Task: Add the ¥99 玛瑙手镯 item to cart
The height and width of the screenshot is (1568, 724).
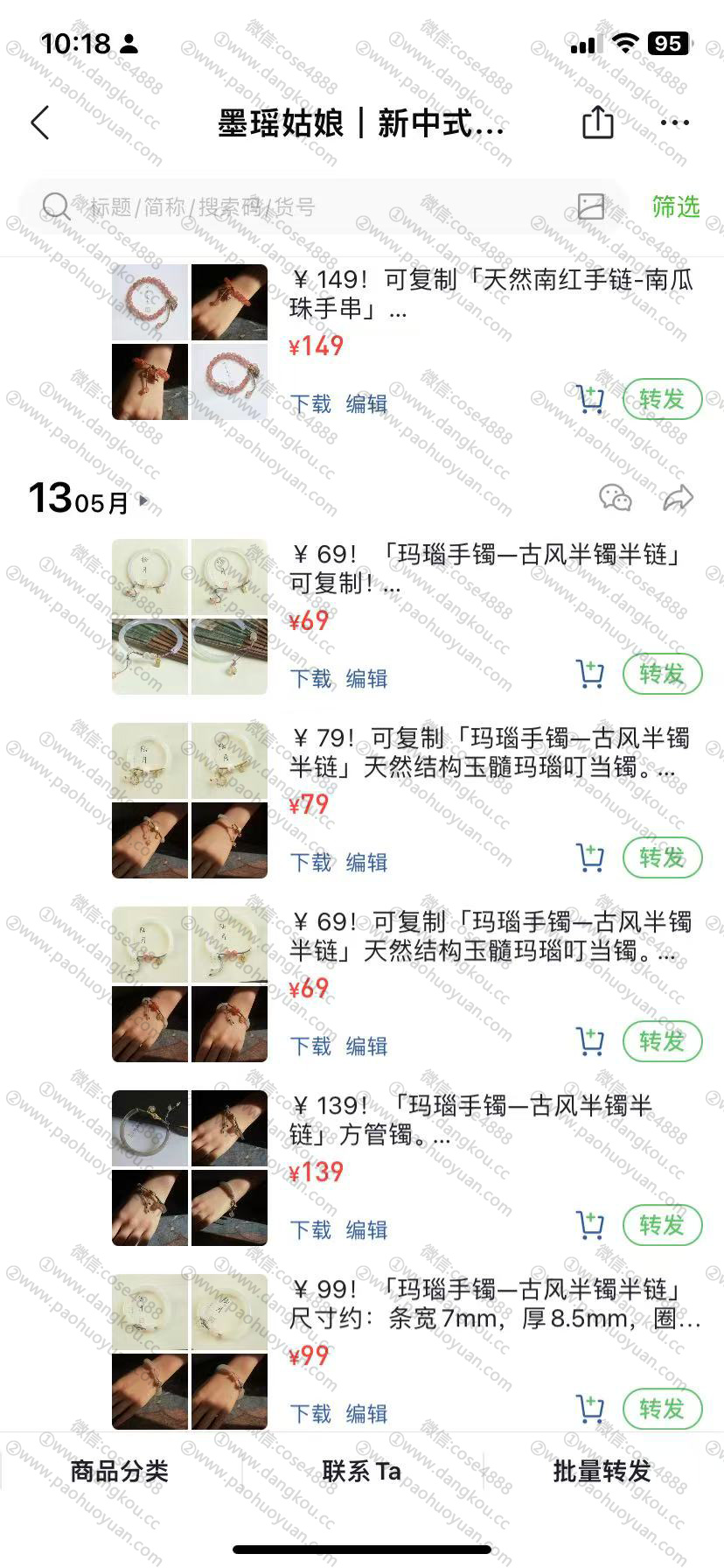Action: pyautogui.click(x=590, y=1410)
